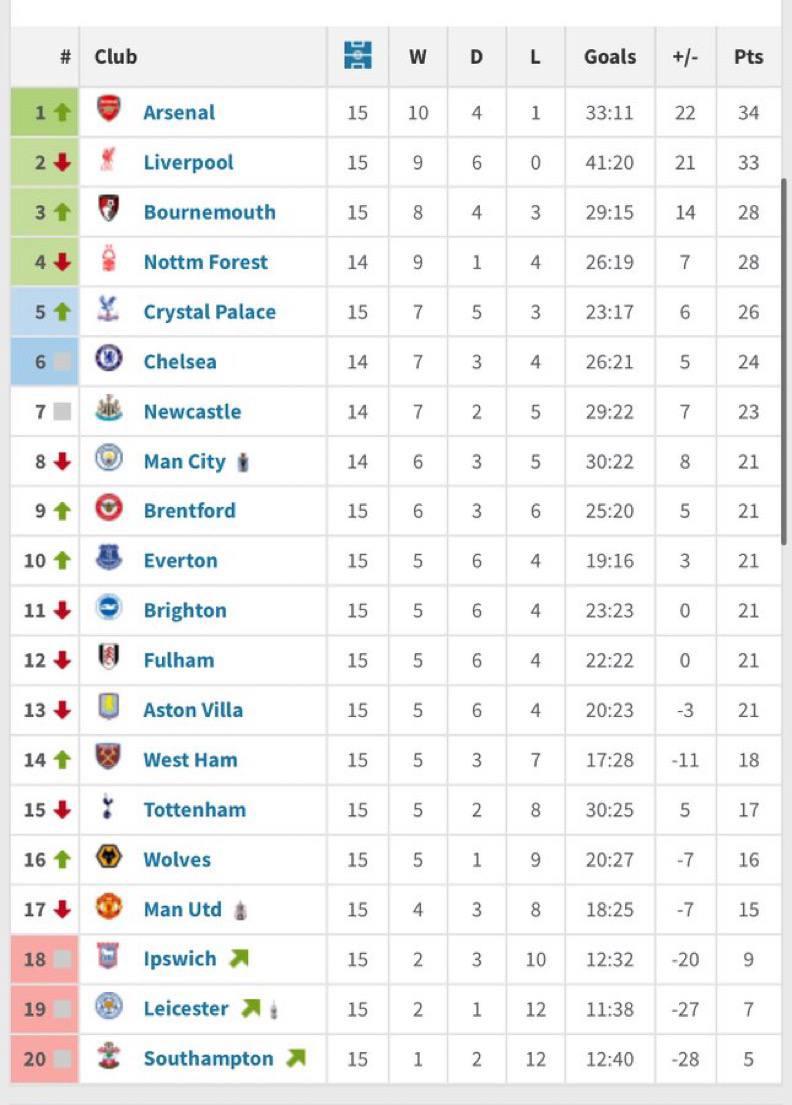792x1105 pixels.
Task: Select Nottm Forest in the table
Action: click(205, 262)
